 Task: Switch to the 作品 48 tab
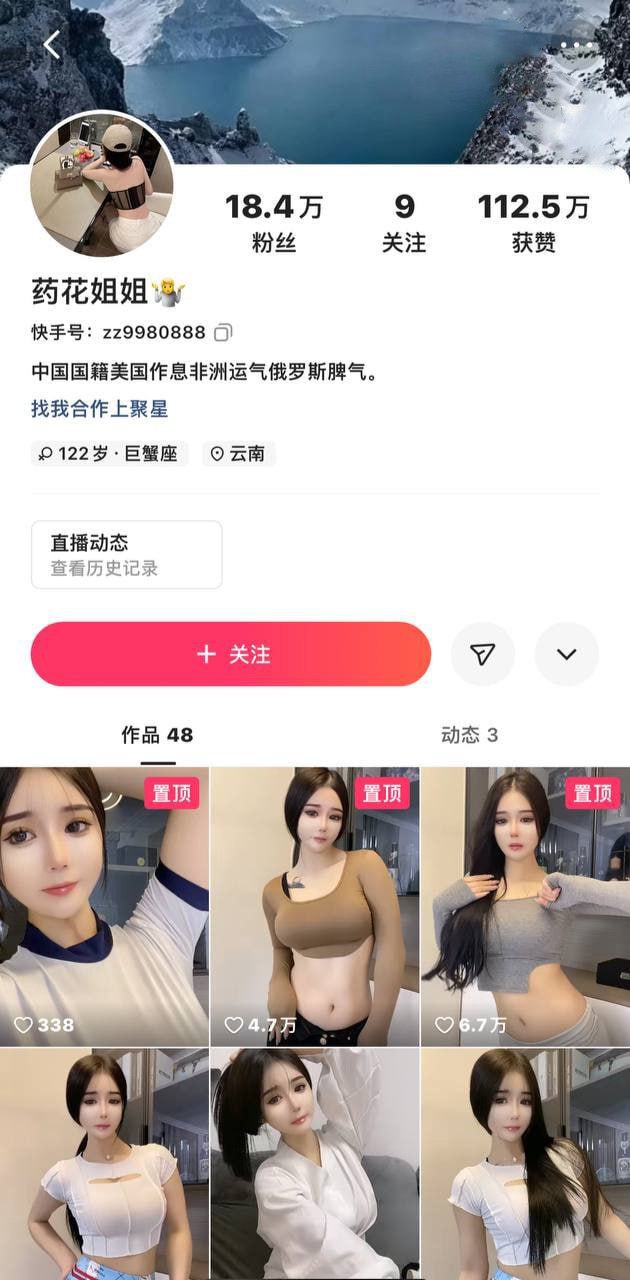[157, 735]
